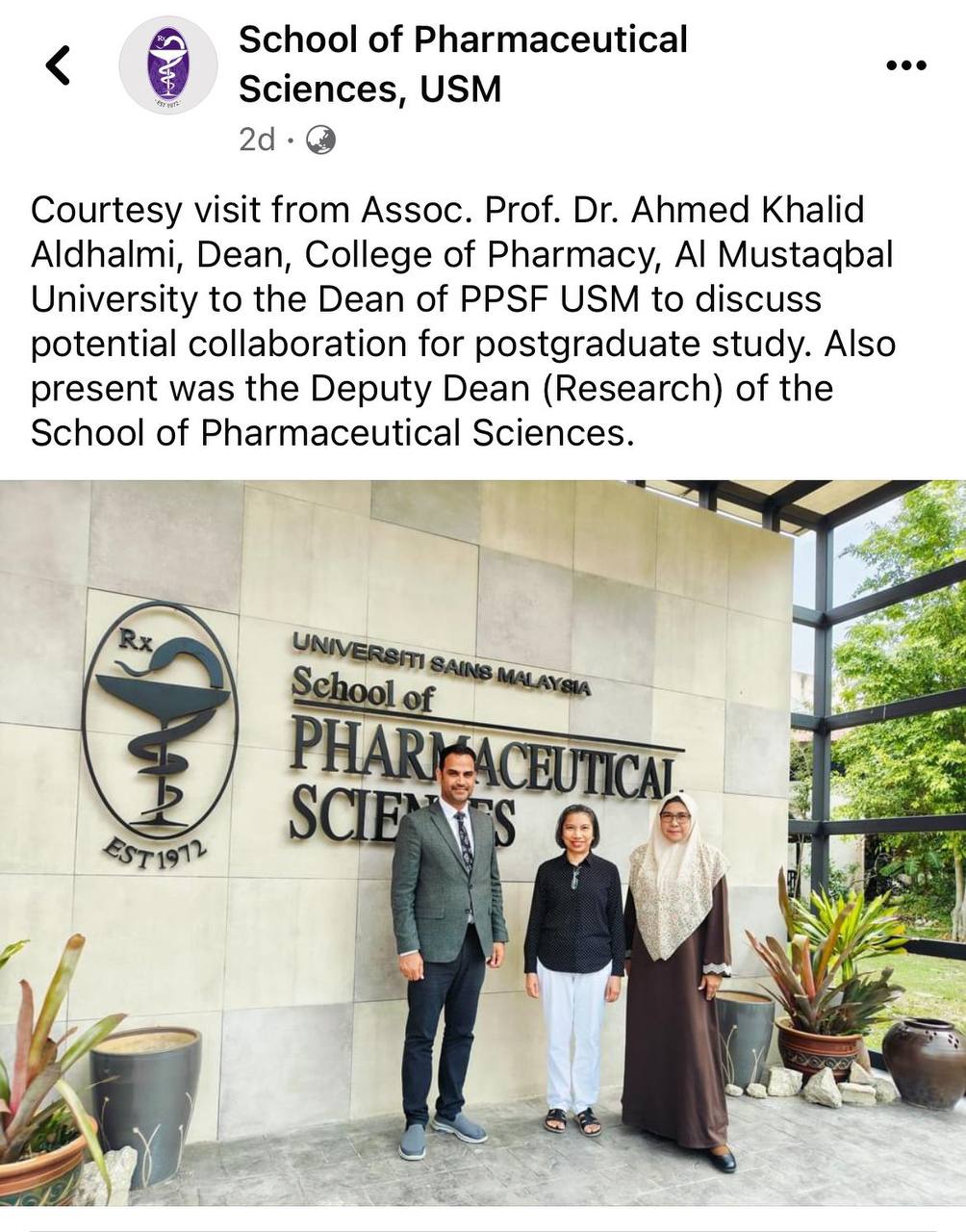Open the post's three-dot options menu

click(x=905, y=65)
